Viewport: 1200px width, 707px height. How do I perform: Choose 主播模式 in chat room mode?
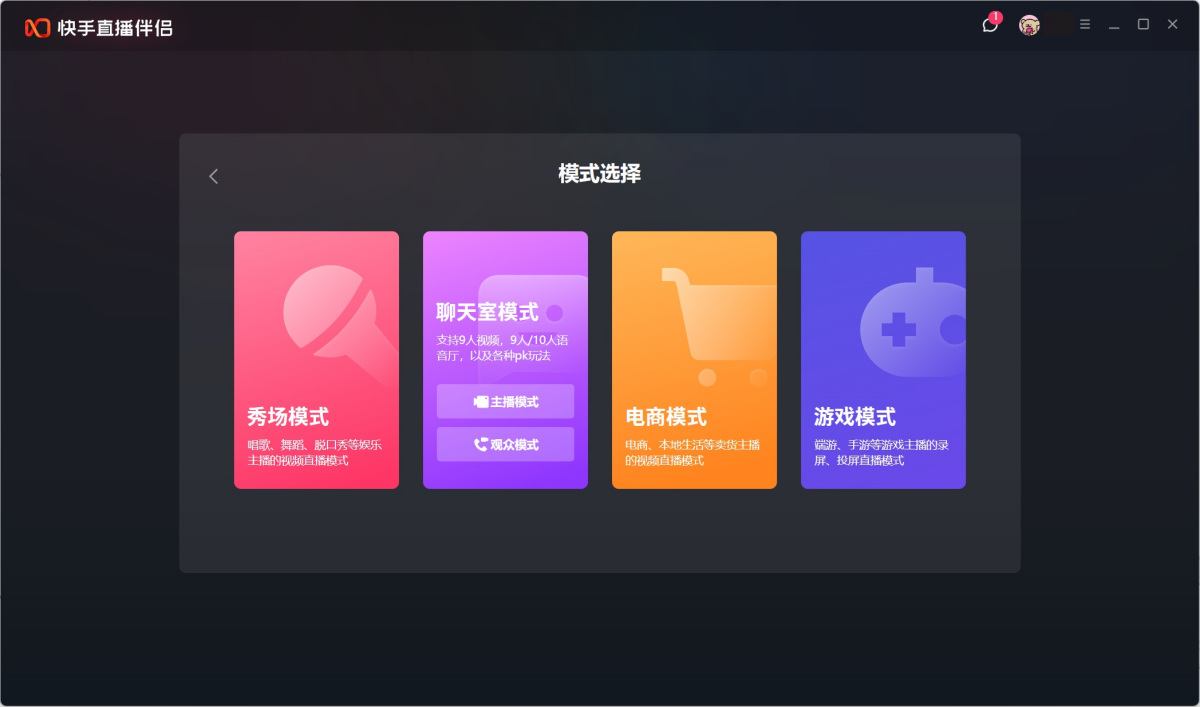point(505,401)
